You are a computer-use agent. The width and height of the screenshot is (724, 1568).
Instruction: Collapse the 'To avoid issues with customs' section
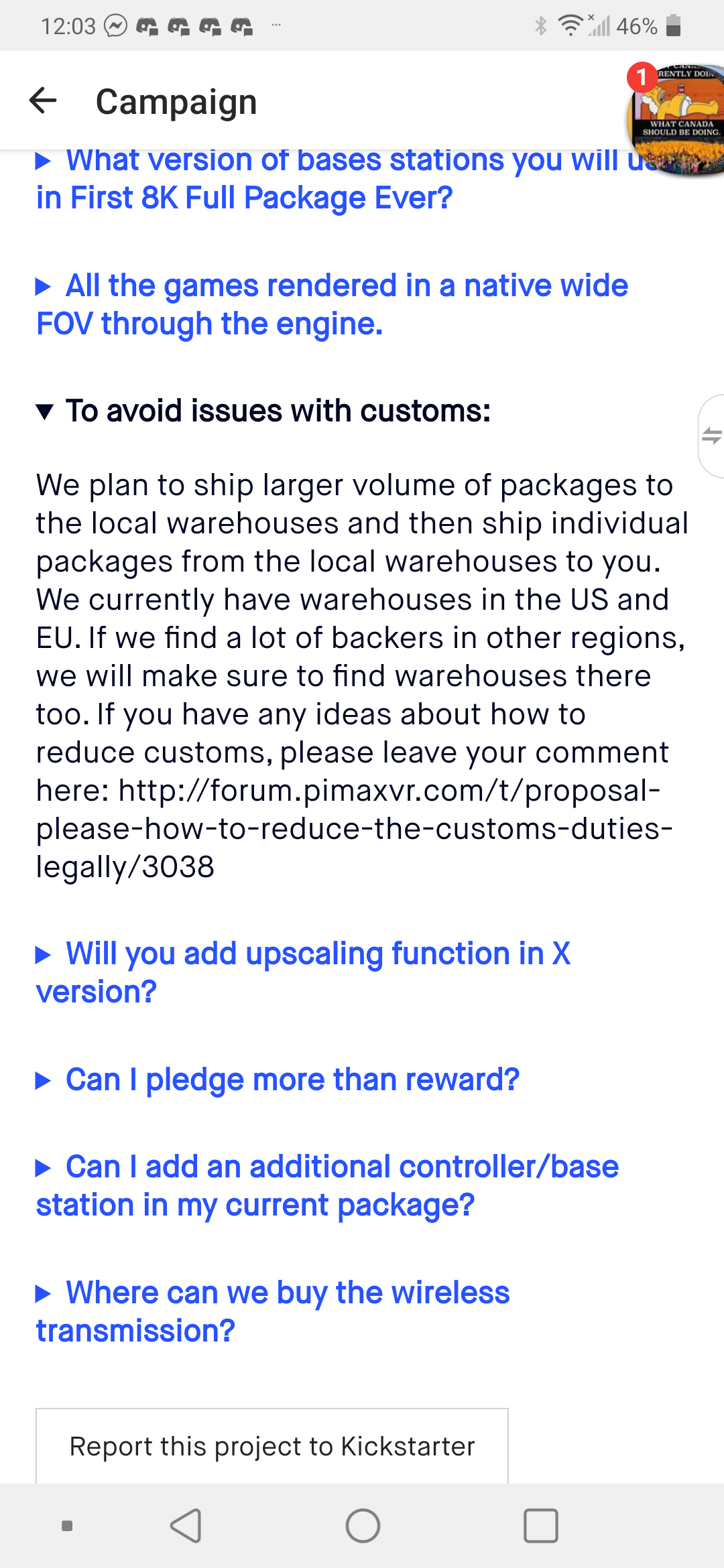(263, 411)
